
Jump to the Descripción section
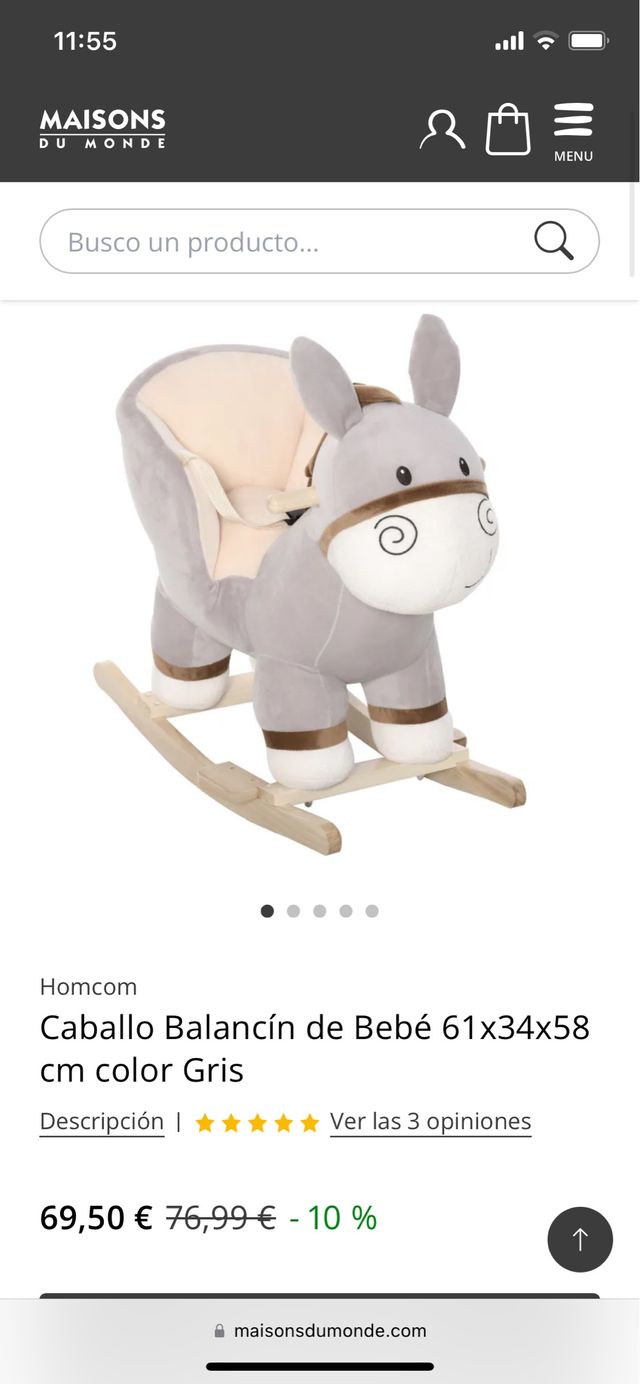[x=102, y=1121]
